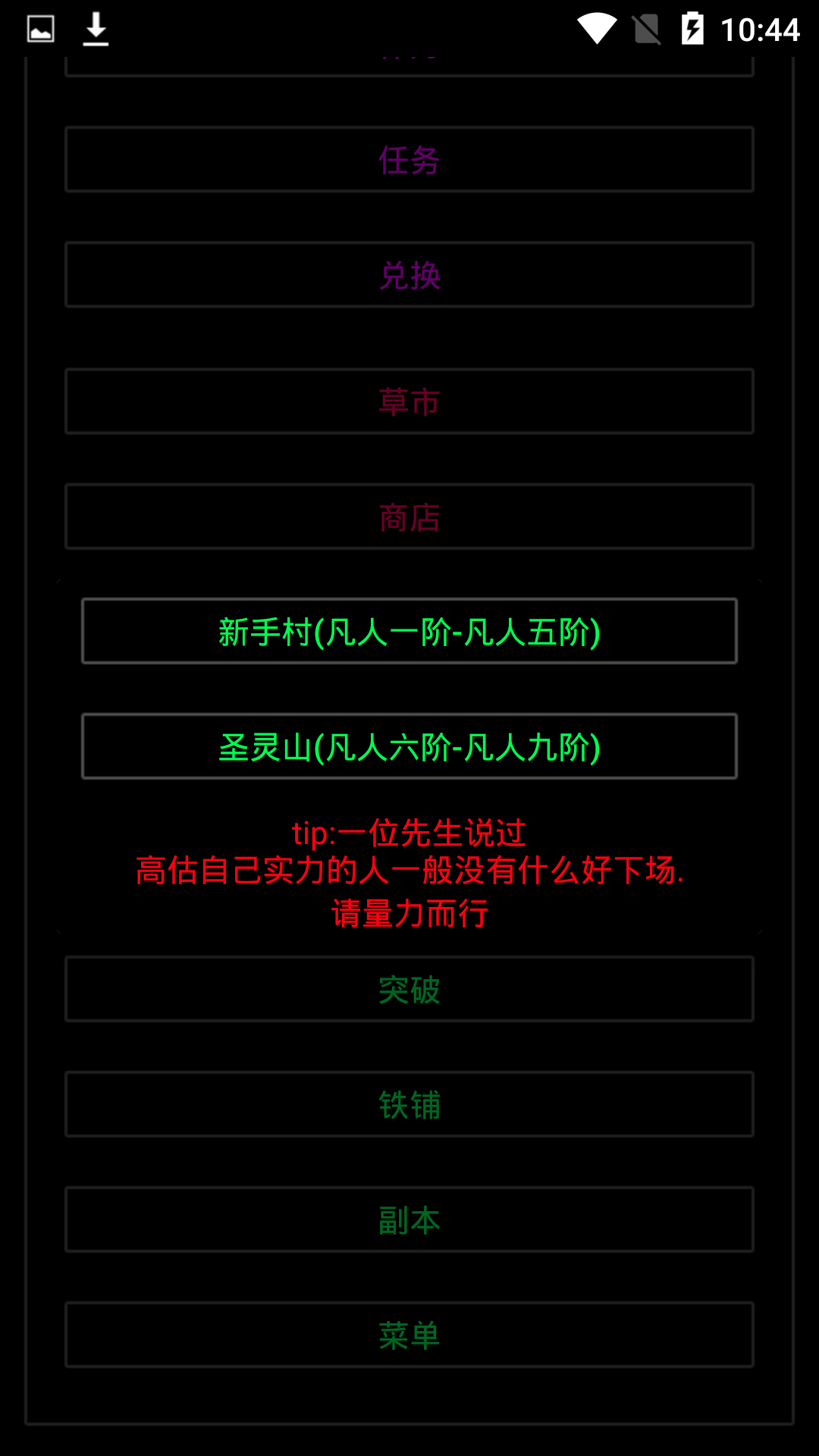
Task: Select 新手村 (凡人一阶-凡人五阶)
Action: click(x=409, y=631)
